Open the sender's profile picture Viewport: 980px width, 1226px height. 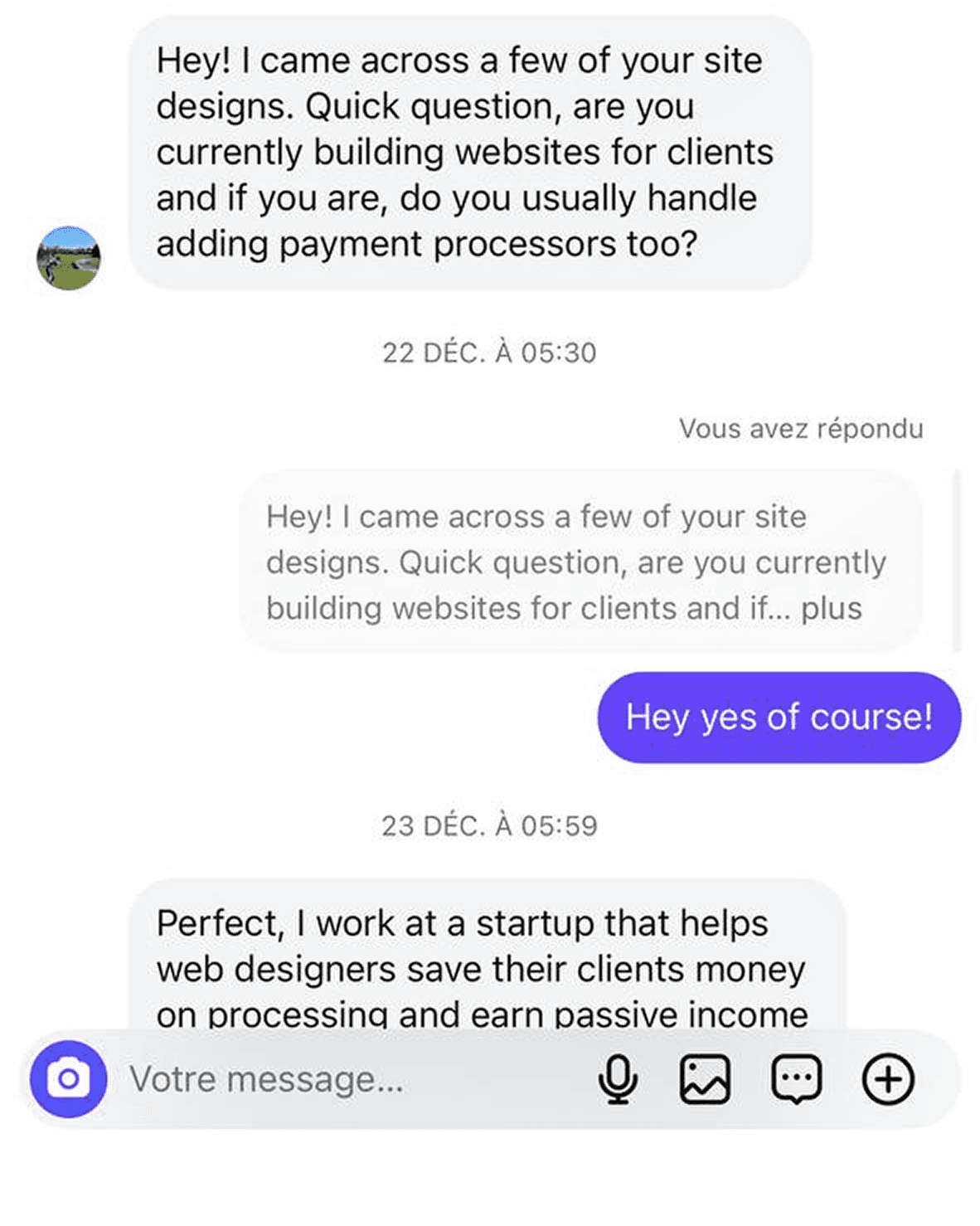coord(69,258)
